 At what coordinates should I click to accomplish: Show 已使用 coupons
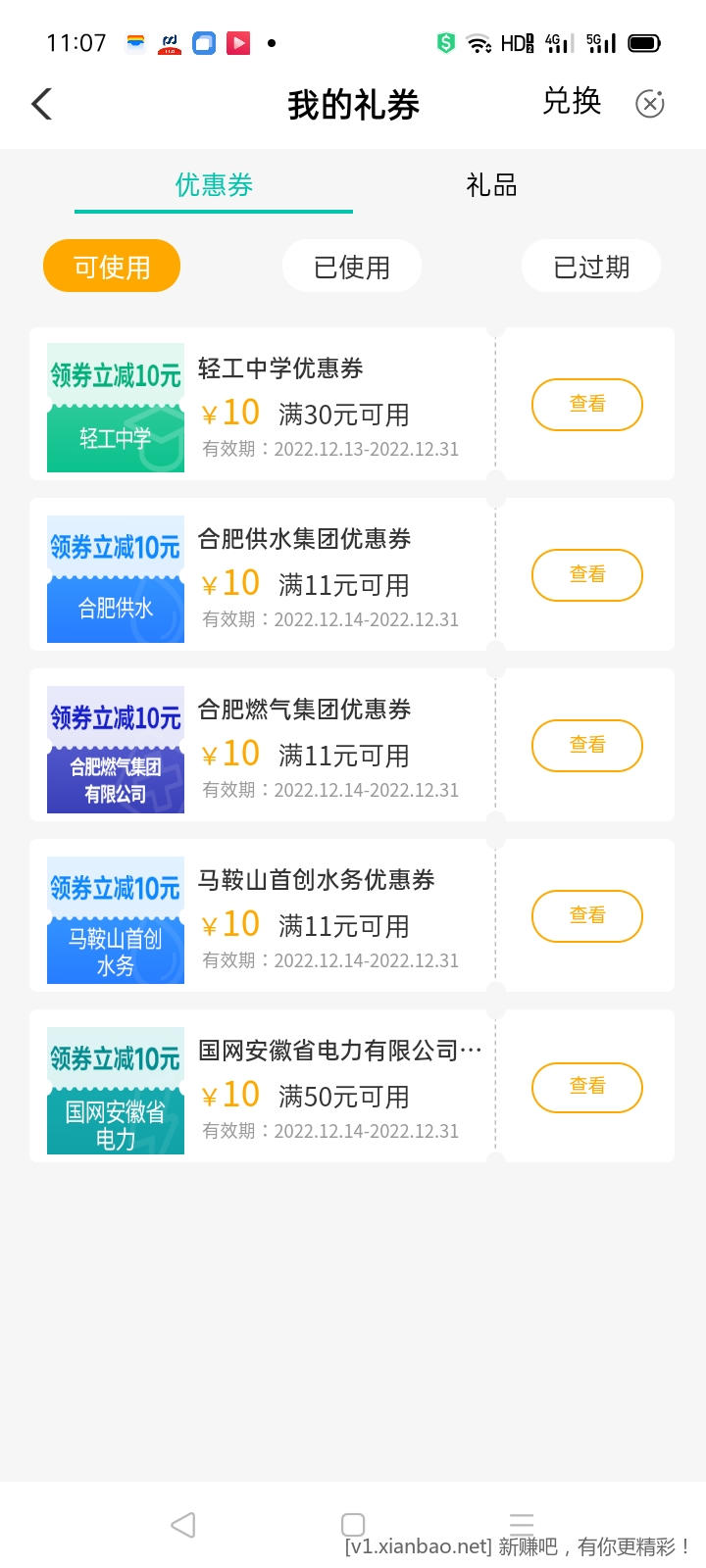(x=352, y=267)
